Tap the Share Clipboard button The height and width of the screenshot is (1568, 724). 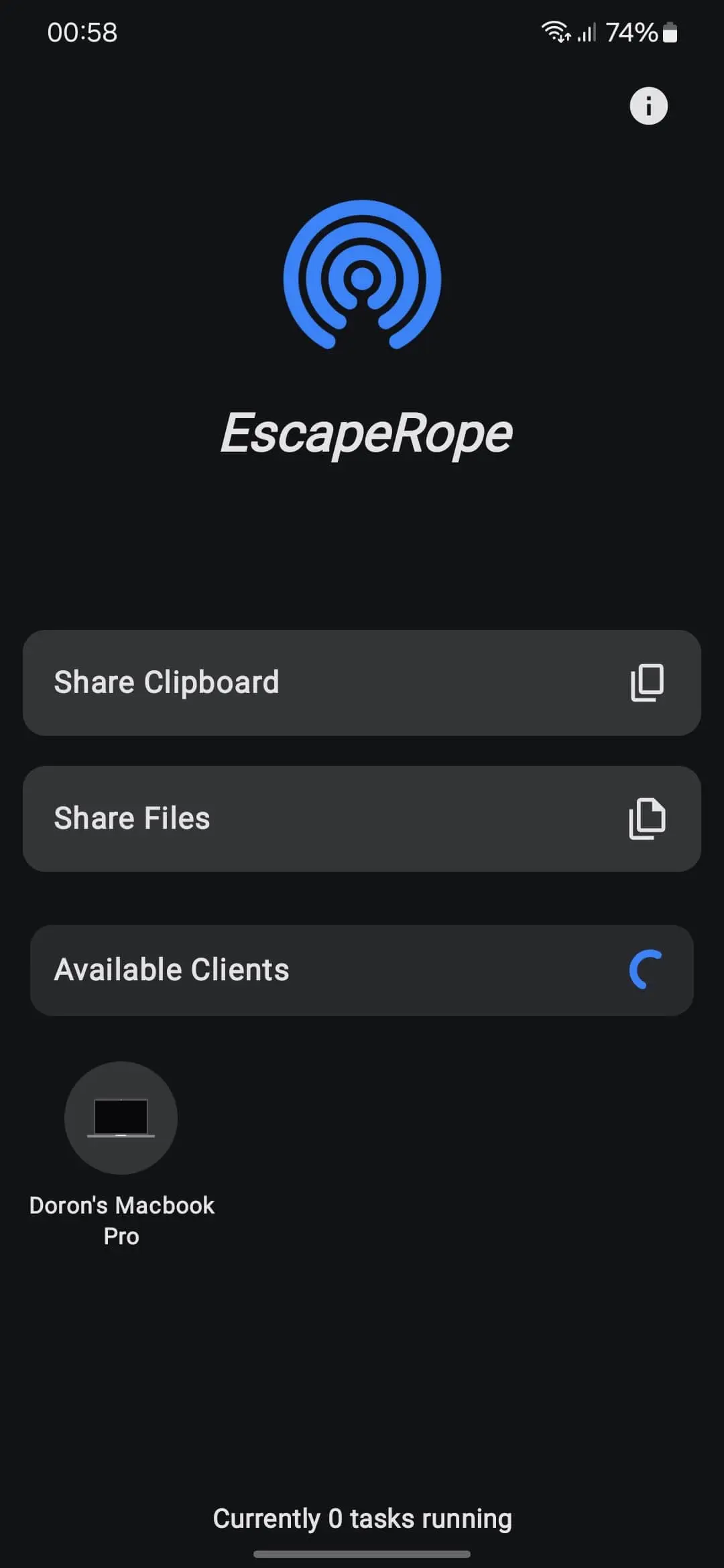tap(362, 682)
